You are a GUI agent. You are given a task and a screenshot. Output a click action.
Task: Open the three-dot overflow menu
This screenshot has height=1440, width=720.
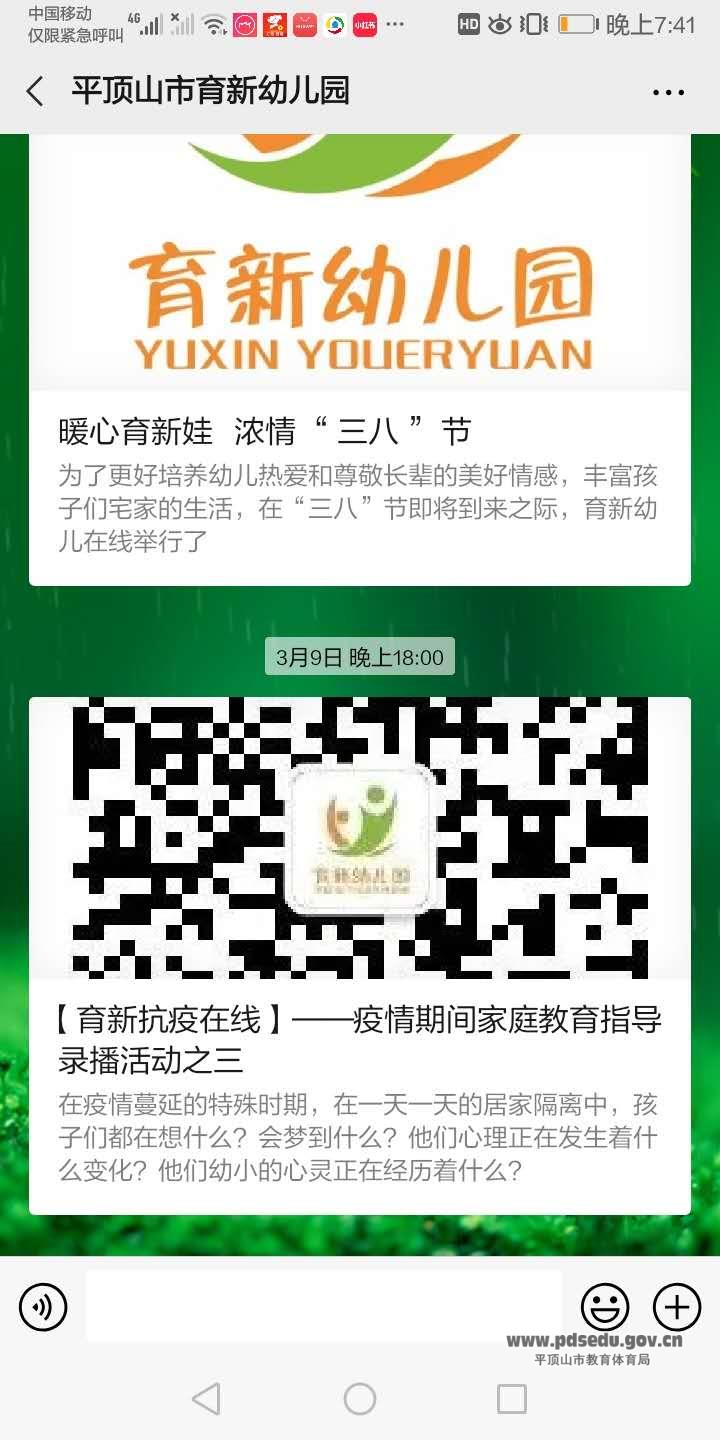[668, 93]
